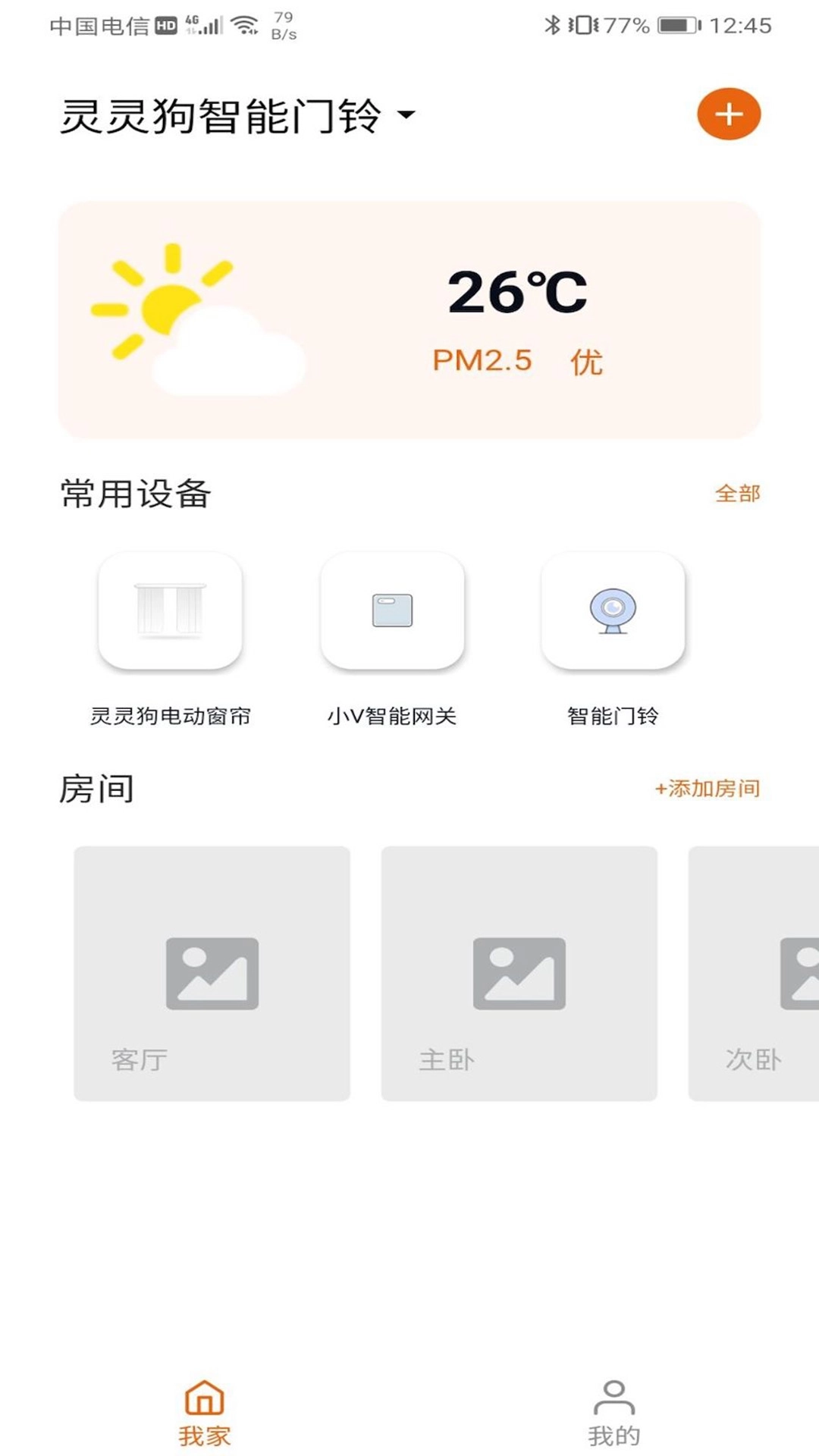Open the 灵灵狗电动窗帘 curtain device

click(x=171, y=614)
